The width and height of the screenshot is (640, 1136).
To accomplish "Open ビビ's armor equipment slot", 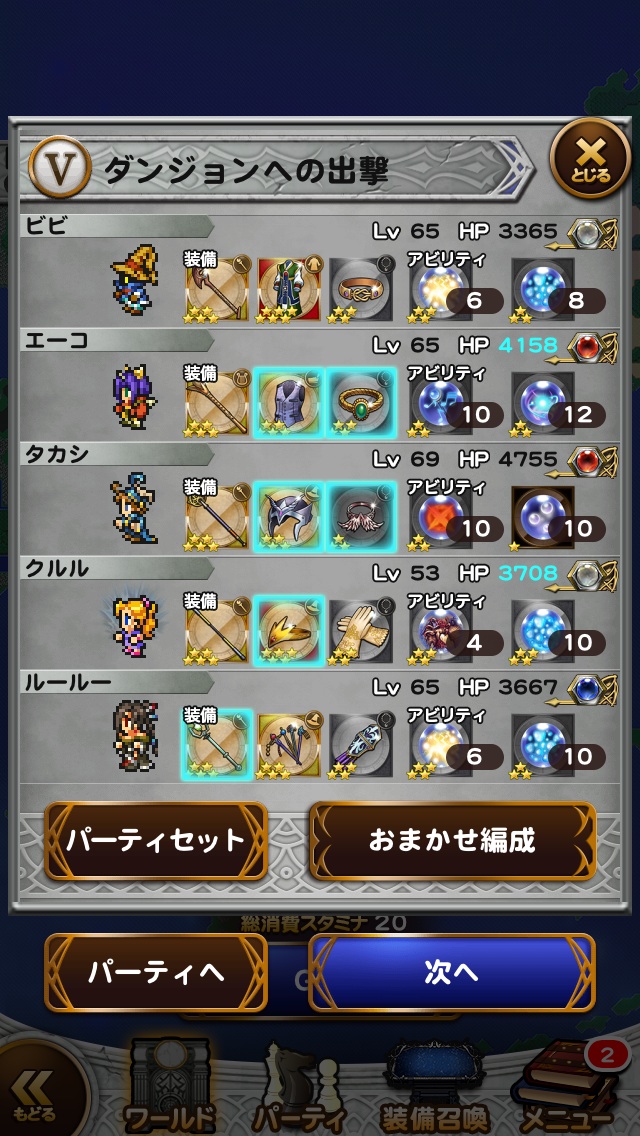I will (289, 289).
